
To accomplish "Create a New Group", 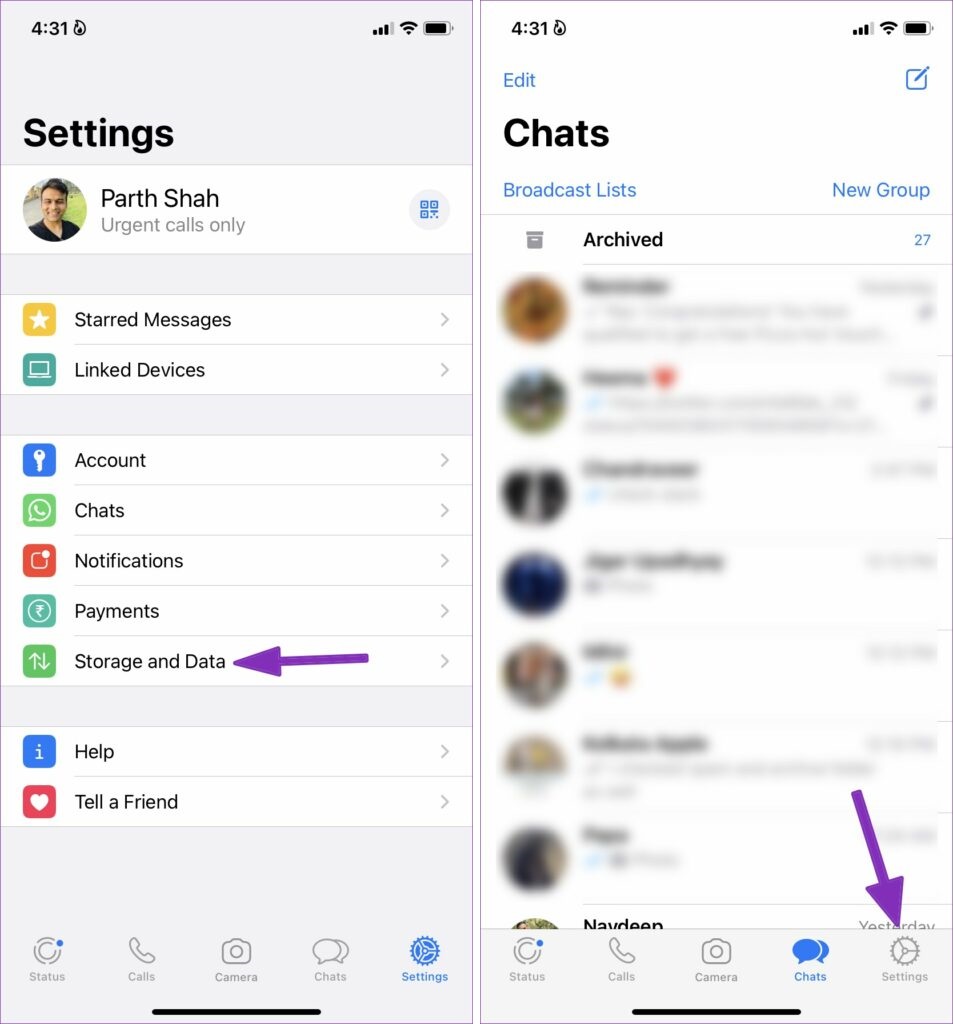I will (x=880, y=190).
